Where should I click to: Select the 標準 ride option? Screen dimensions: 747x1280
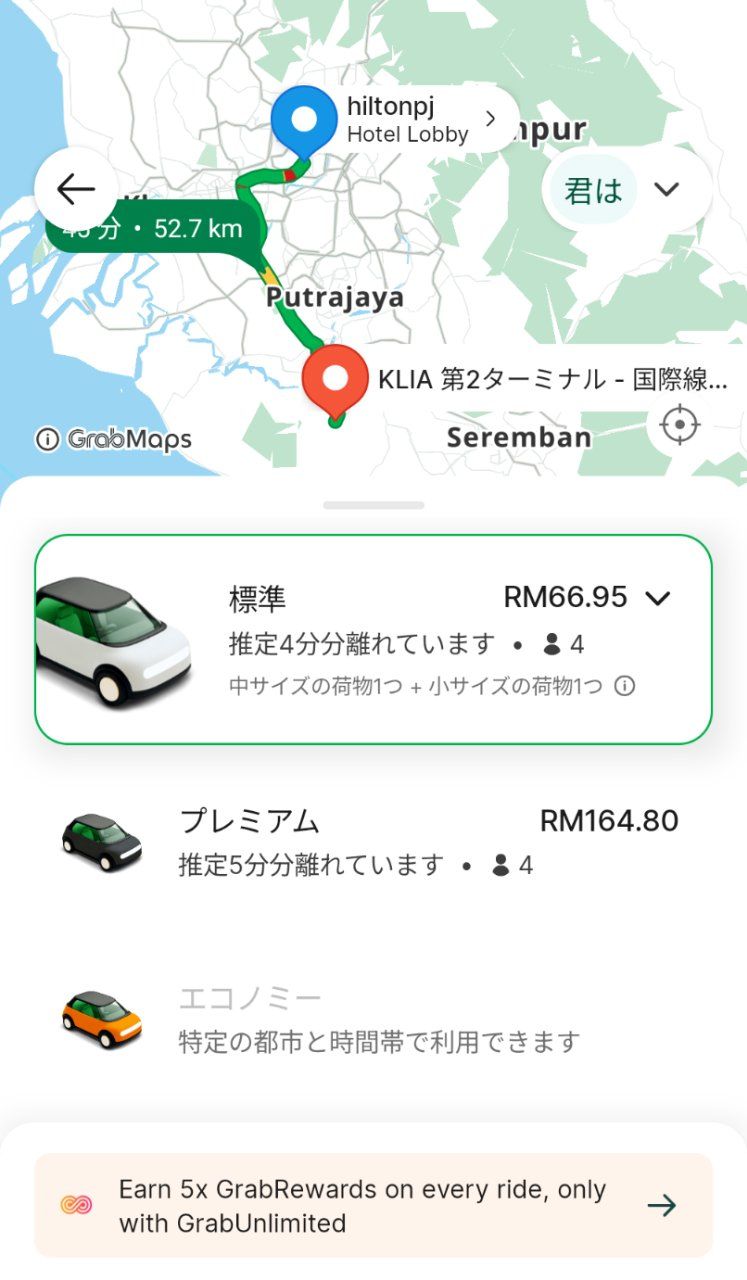click(373, 640)
